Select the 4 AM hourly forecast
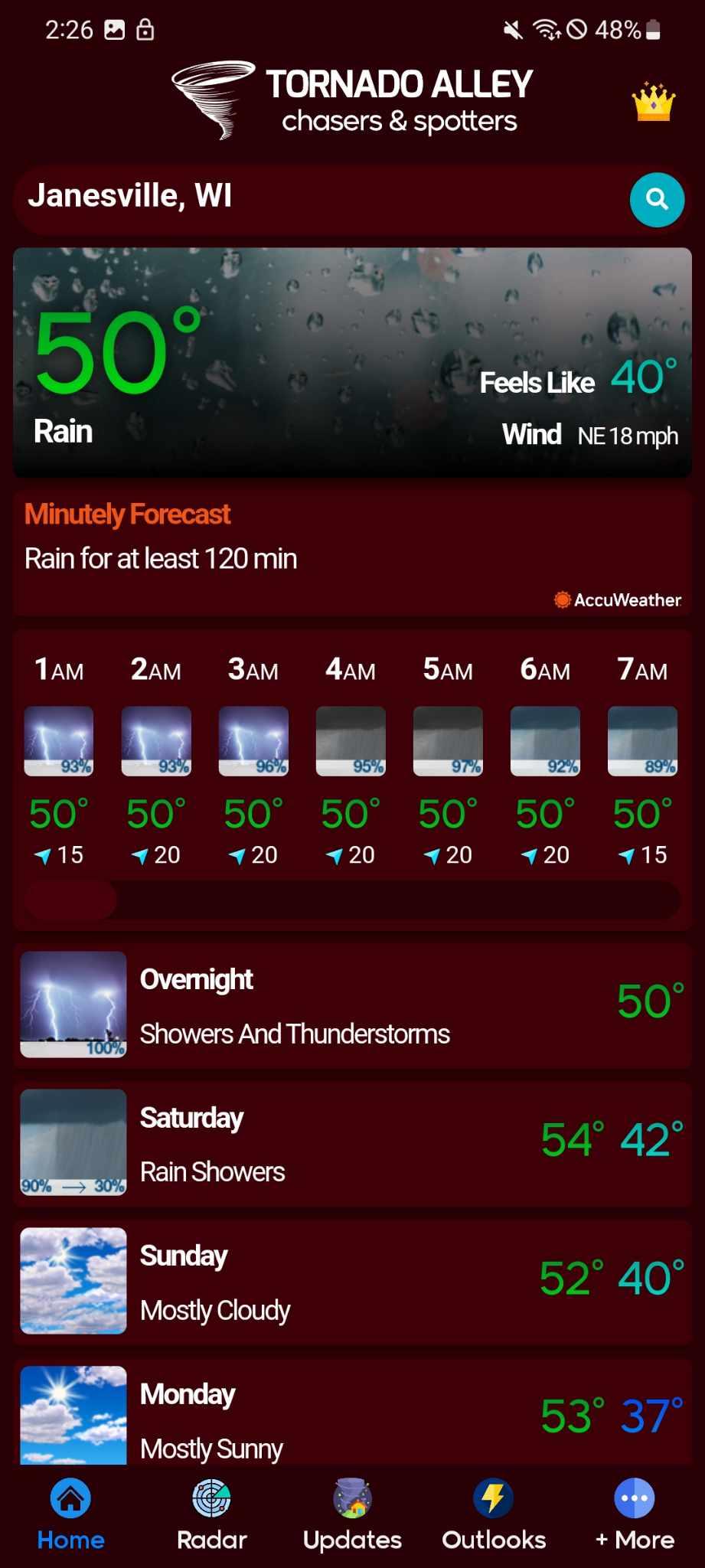The width and height of the screenshot is (705, 1568). (351, 762)
